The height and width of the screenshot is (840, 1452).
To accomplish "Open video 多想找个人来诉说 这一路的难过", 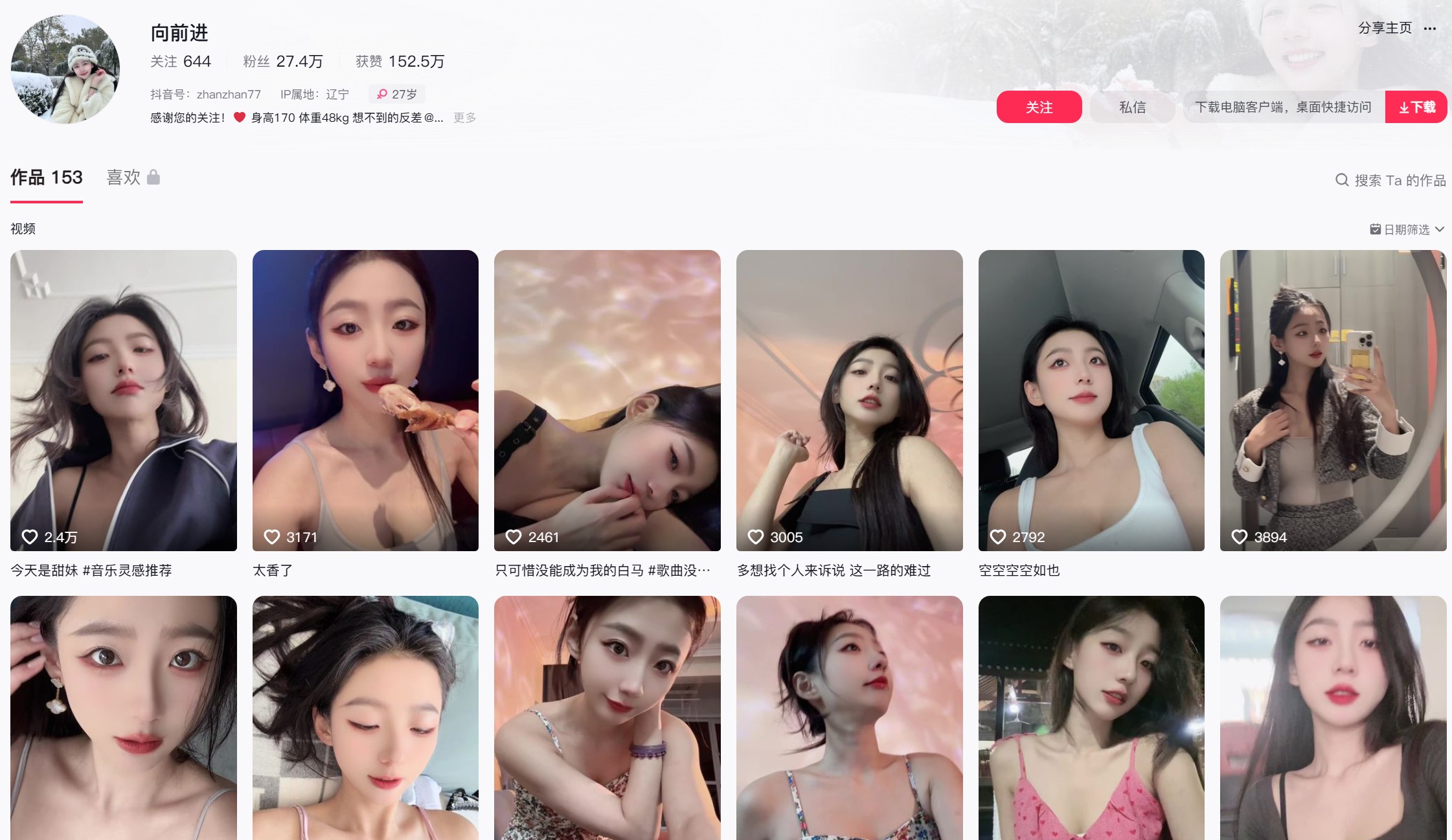I will [849, 400].
